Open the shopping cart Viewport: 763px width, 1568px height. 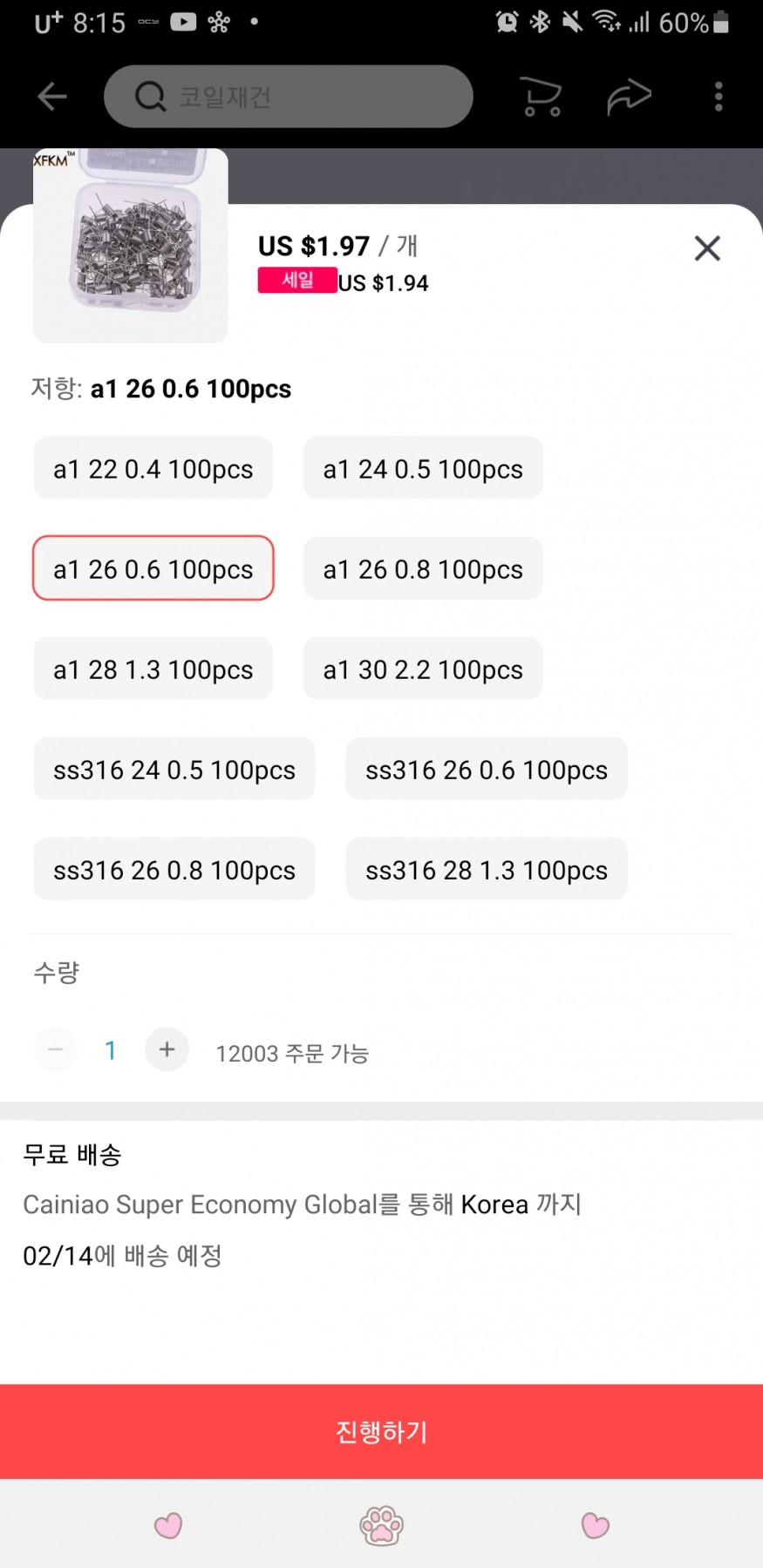pyautogui.click(x=541, y=96)
